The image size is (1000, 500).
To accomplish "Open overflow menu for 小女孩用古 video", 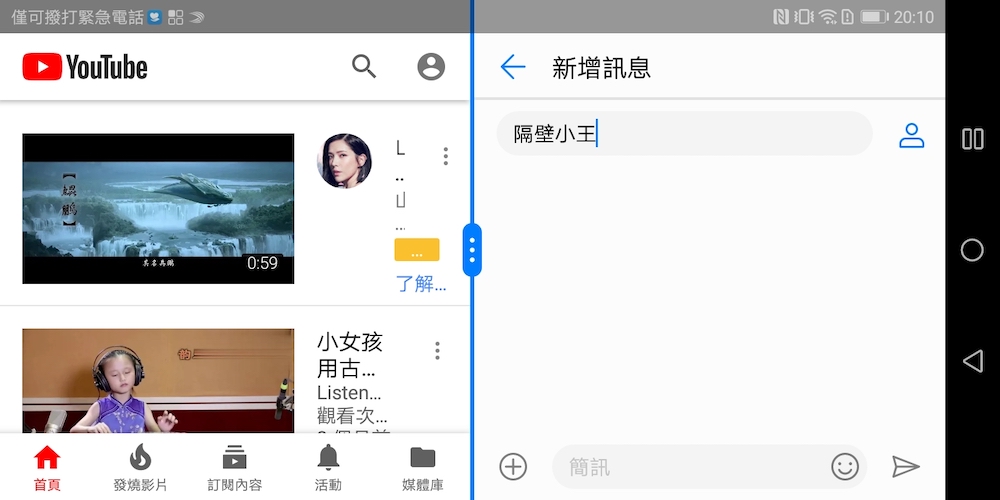I will click(437, 351).
